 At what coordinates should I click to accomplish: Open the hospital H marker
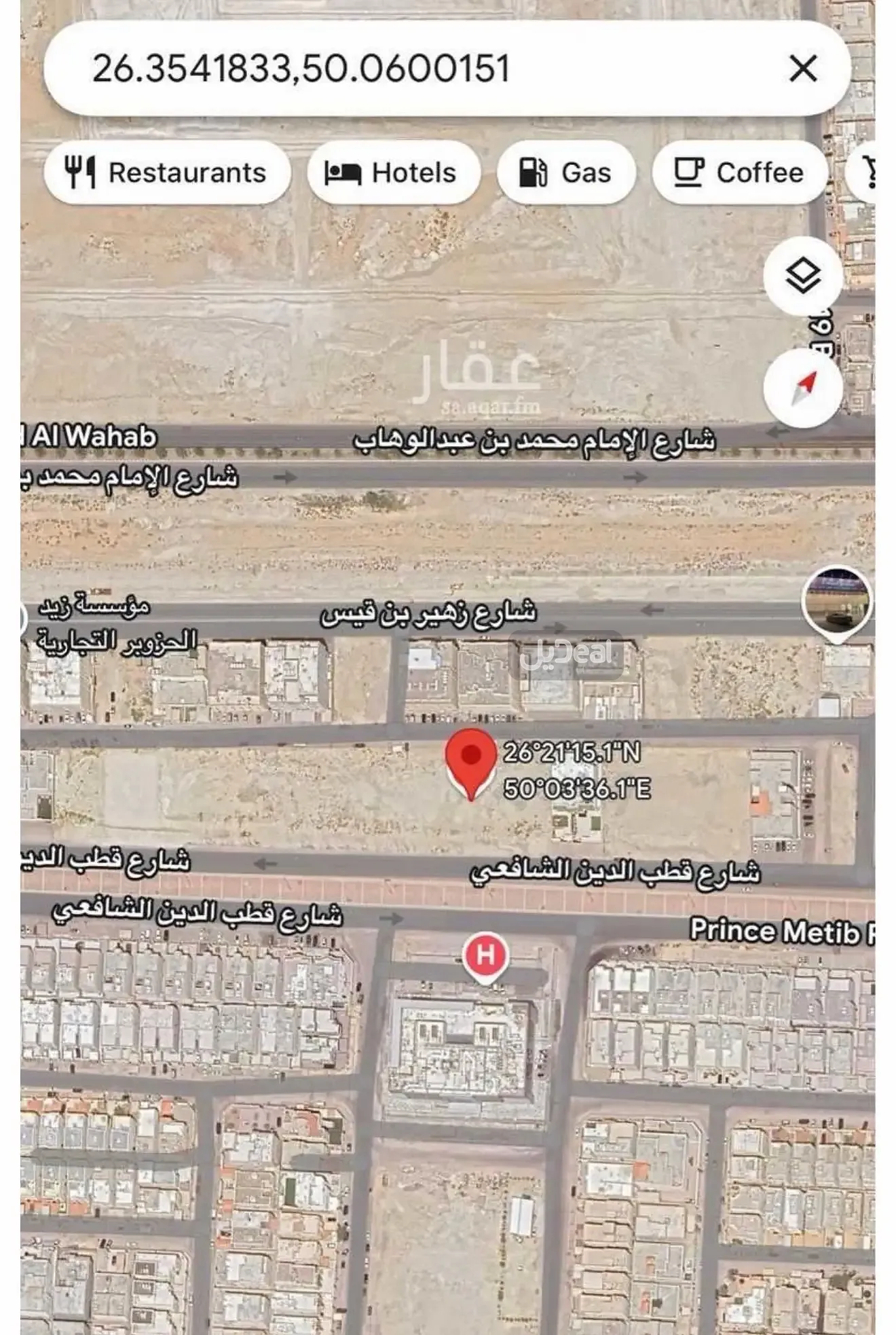point(485,956)
